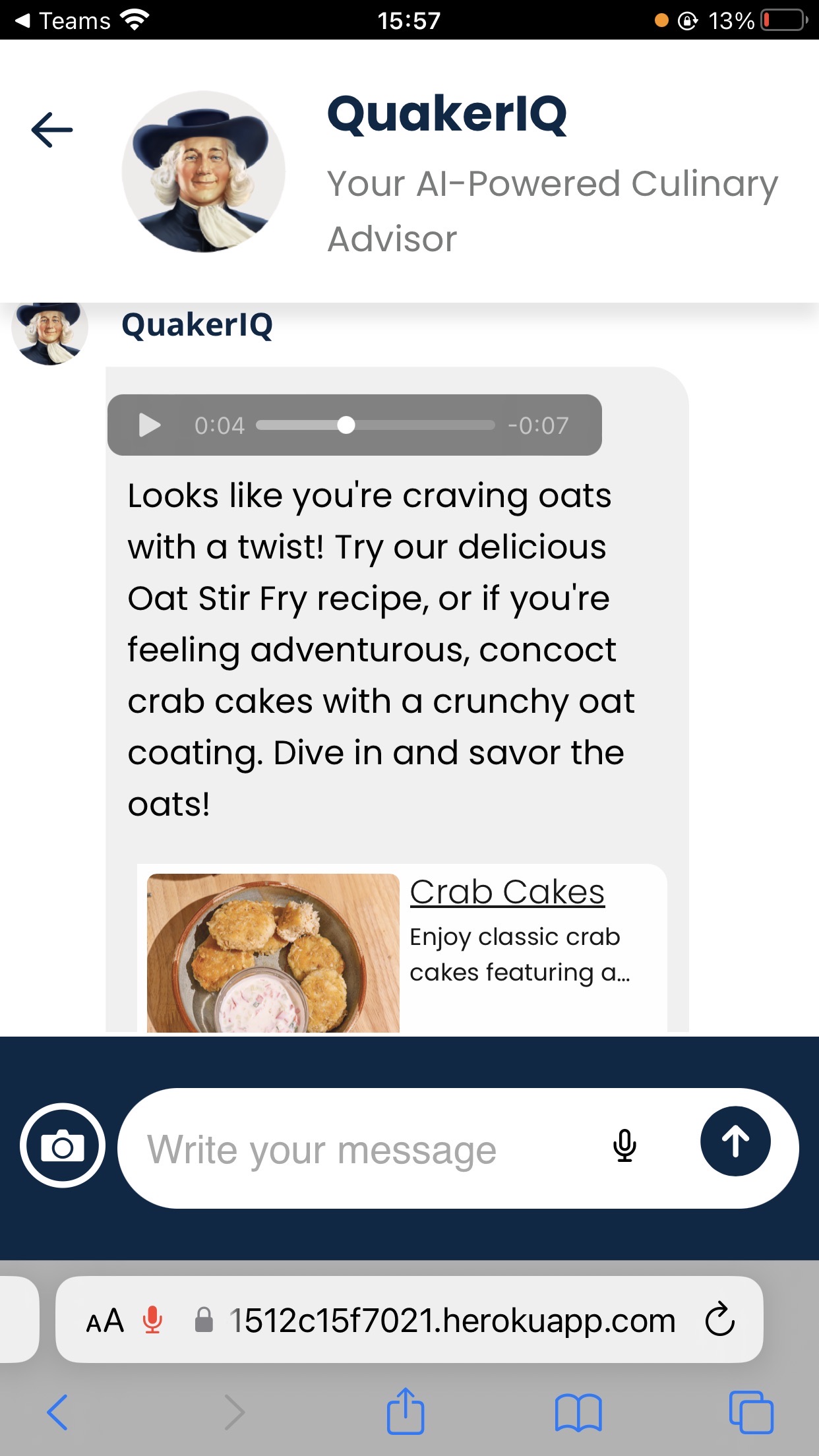This screenshot has height=1456, width=819.
Task: Open the Crab Cakes recipe link
Action: click(x=506, y=892)
